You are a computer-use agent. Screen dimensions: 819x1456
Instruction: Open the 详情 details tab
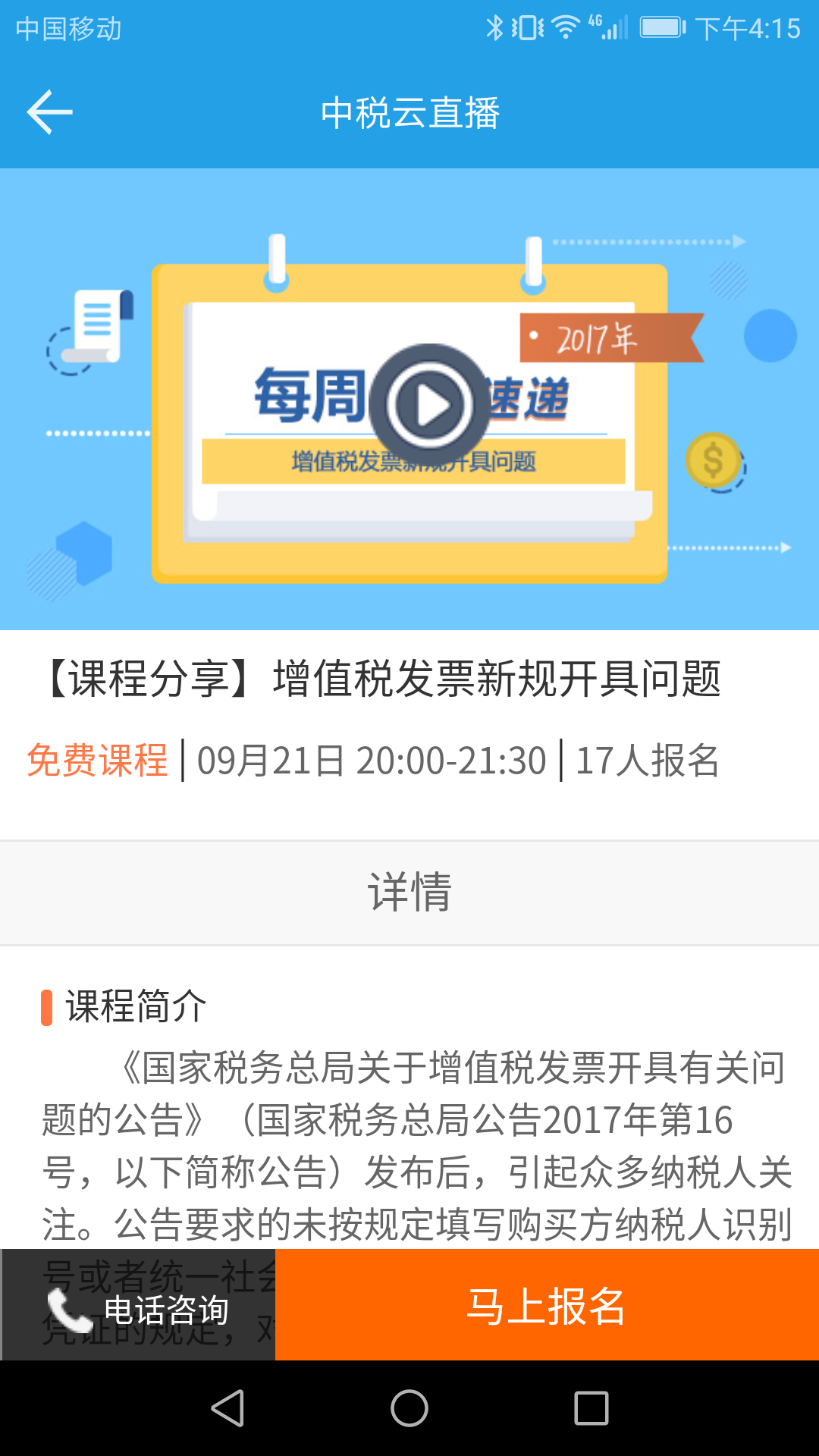click(x=409, y=893)
